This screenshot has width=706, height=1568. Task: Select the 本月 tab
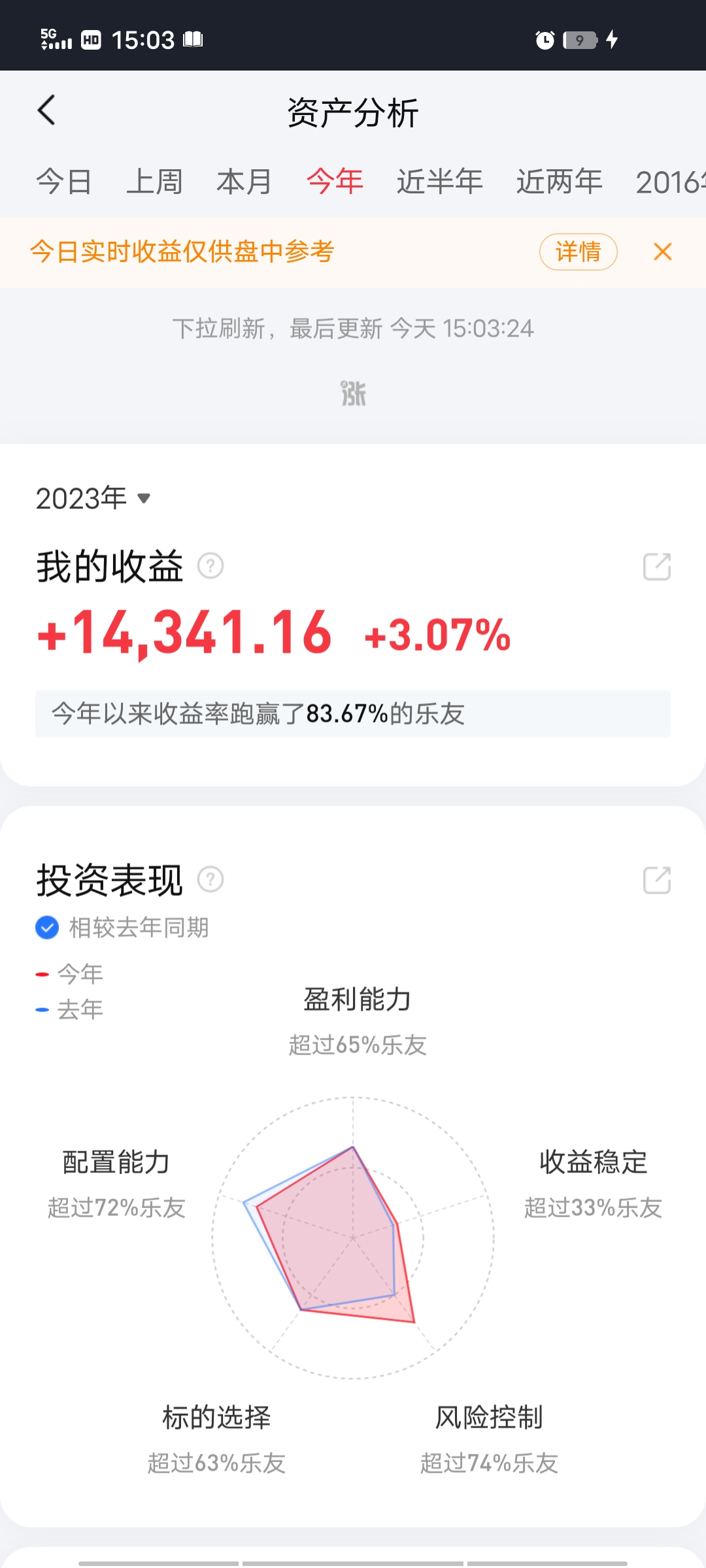[244, 182]
